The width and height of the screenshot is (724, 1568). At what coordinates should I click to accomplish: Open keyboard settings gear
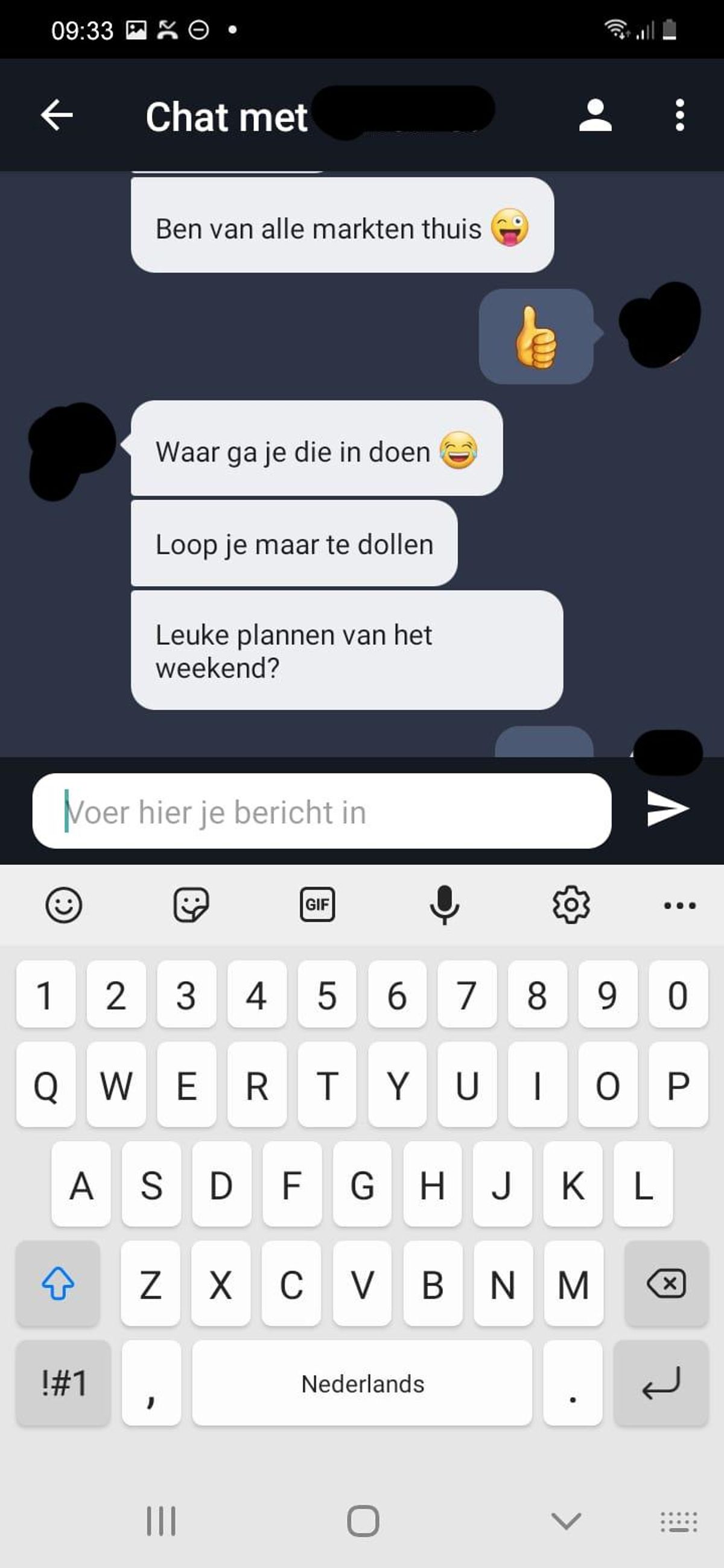point(571,905)
